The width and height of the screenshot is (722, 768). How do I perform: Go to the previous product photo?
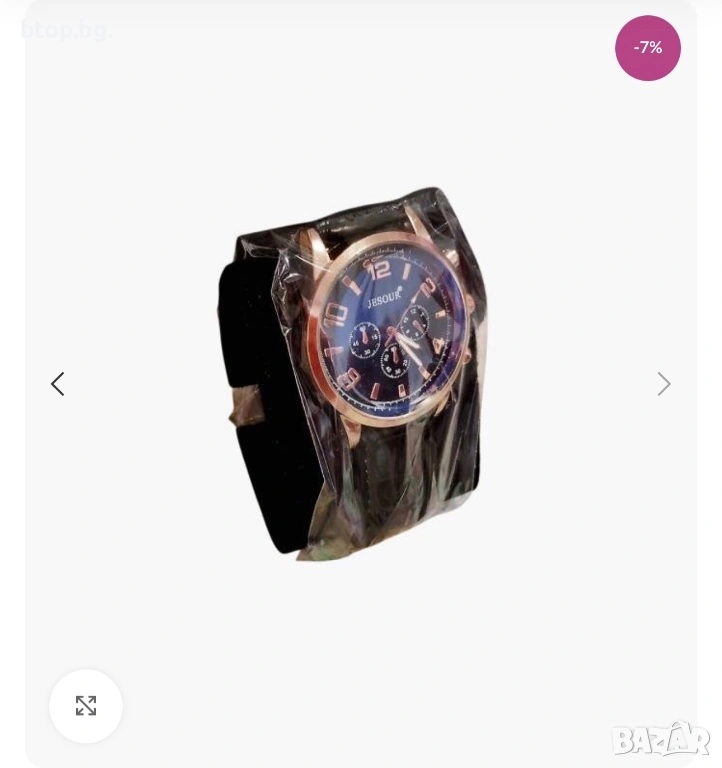click(x=58, y=384)
